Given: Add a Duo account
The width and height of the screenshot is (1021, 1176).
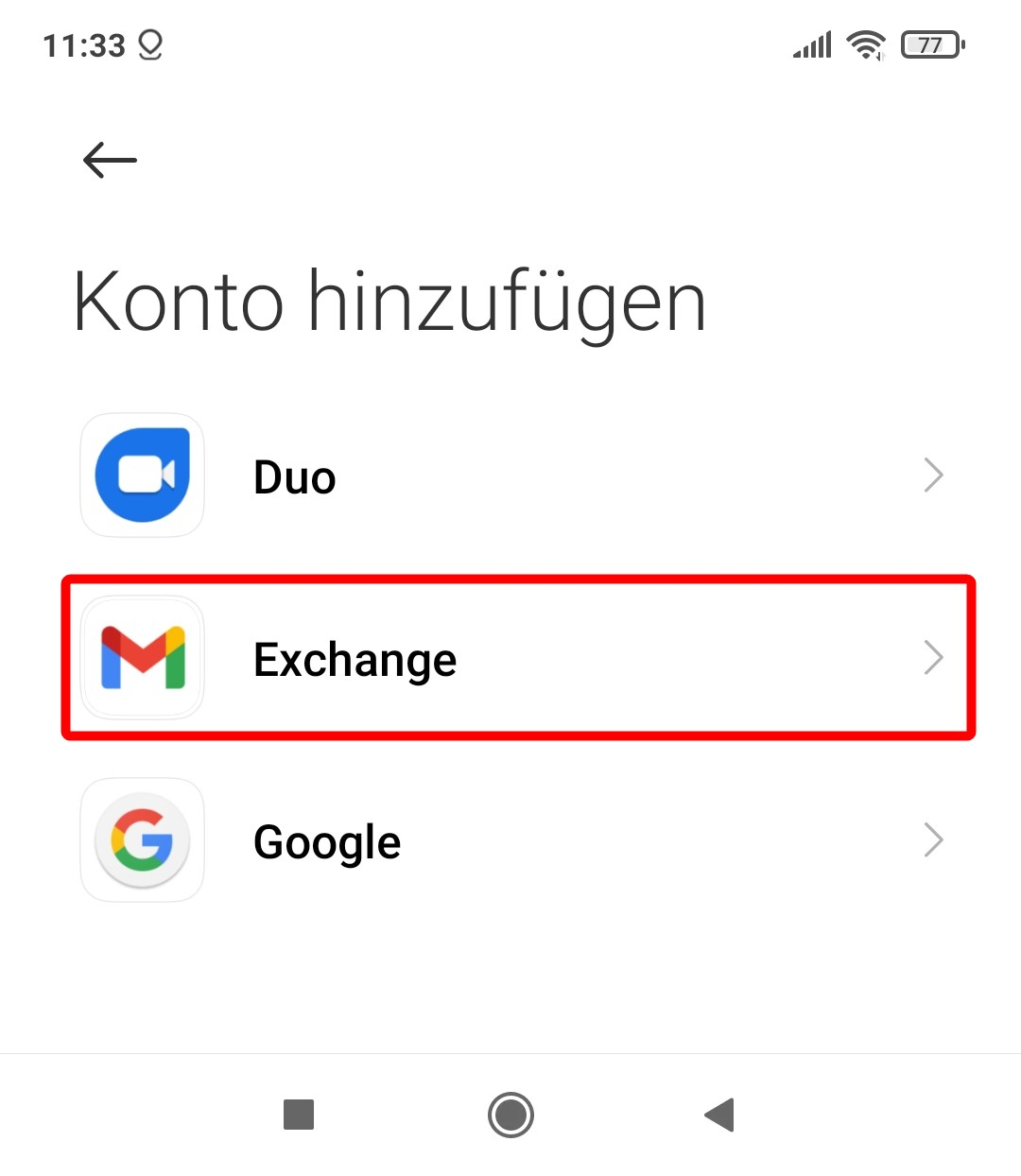Looking at the screenshot, I should pos(510,476).
